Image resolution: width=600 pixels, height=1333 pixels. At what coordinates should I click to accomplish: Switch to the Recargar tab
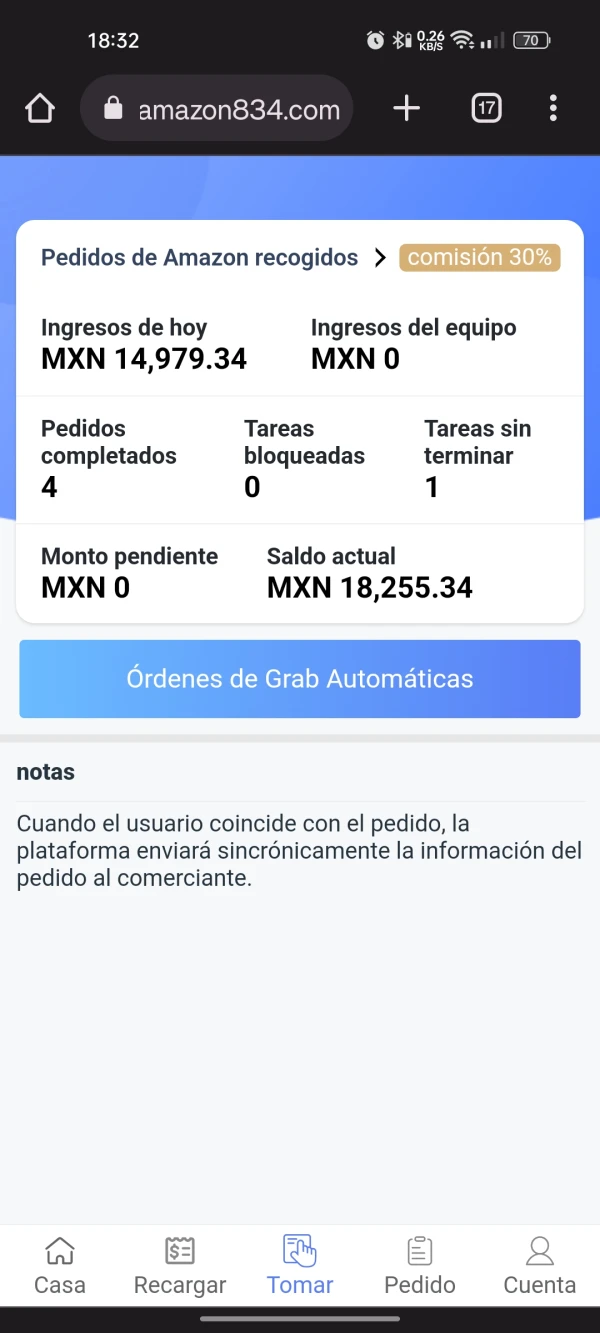pyautogui.click(x=180, y=1265)
